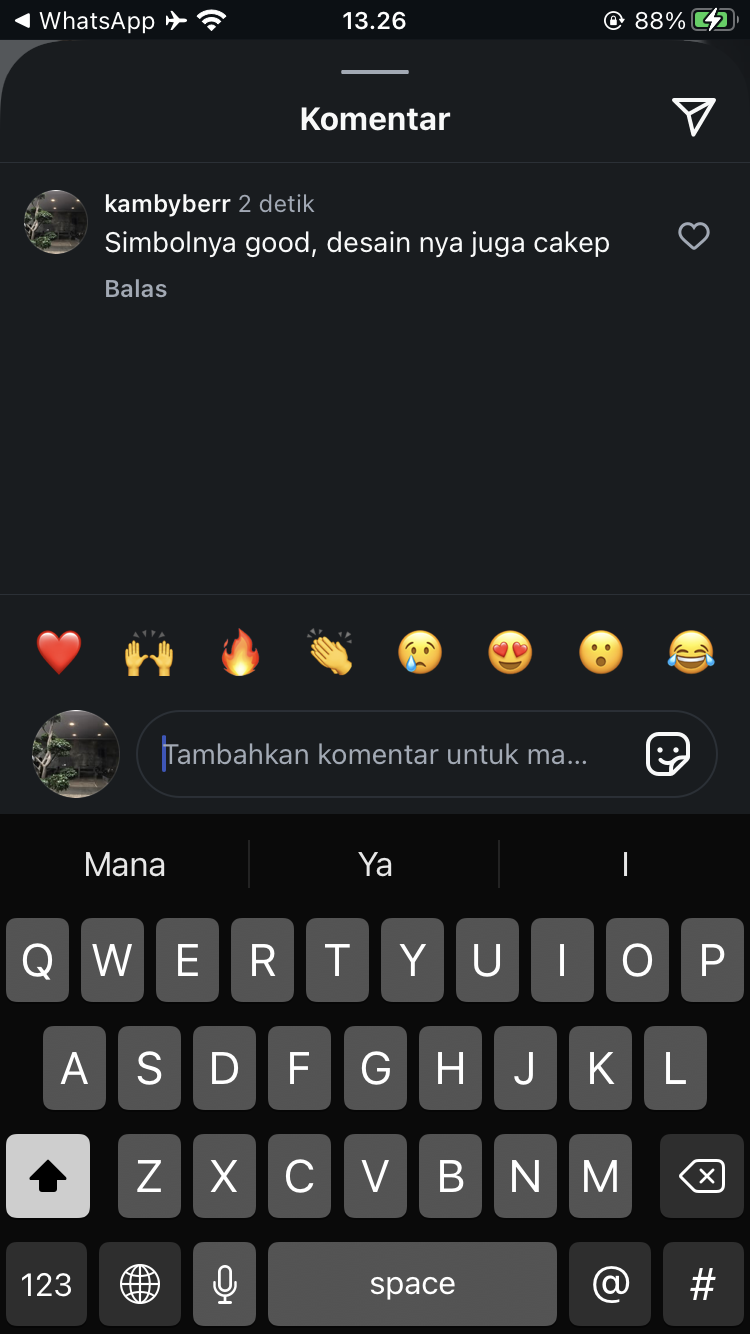Insert the crying face emoji
The height and width of the screenshot is (1334, 750).
(x=420, y=653)
